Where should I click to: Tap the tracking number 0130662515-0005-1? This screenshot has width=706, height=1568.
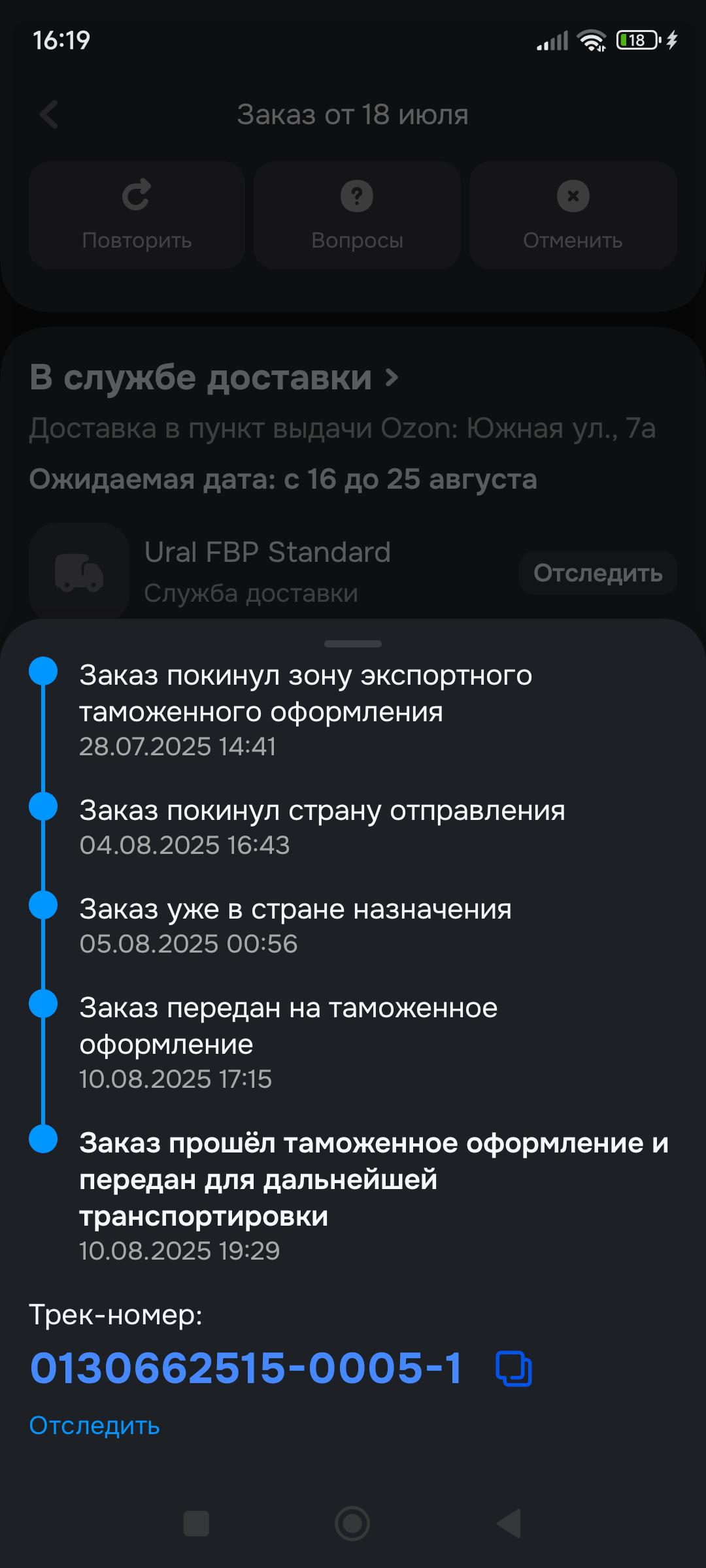[246, 1368]
